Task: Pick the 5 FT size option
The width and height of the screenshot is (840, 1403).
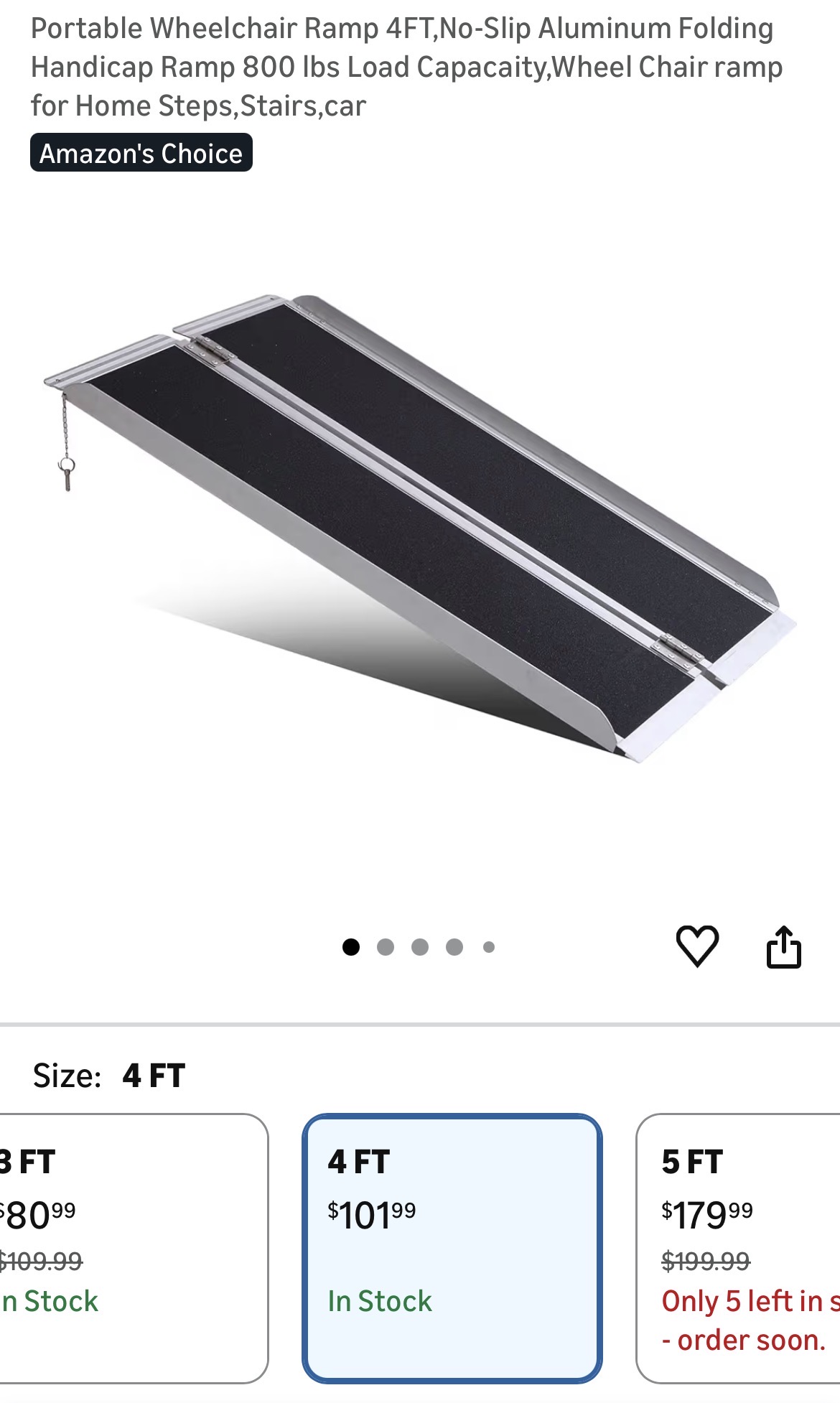Action: 739,1247
